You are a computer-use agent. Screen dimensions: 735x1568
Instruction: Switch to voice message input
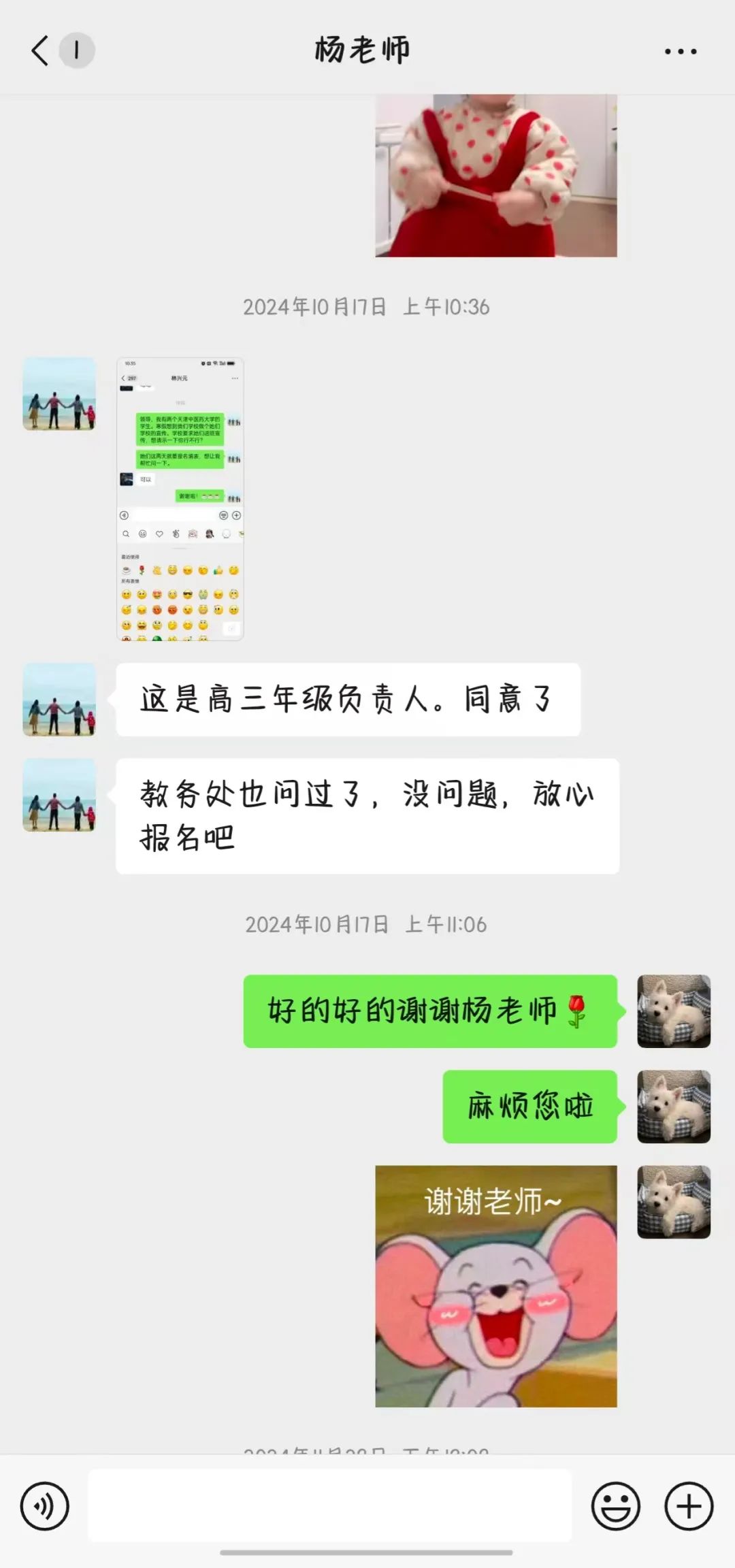pyautogui.click(x=45, y=1505)
